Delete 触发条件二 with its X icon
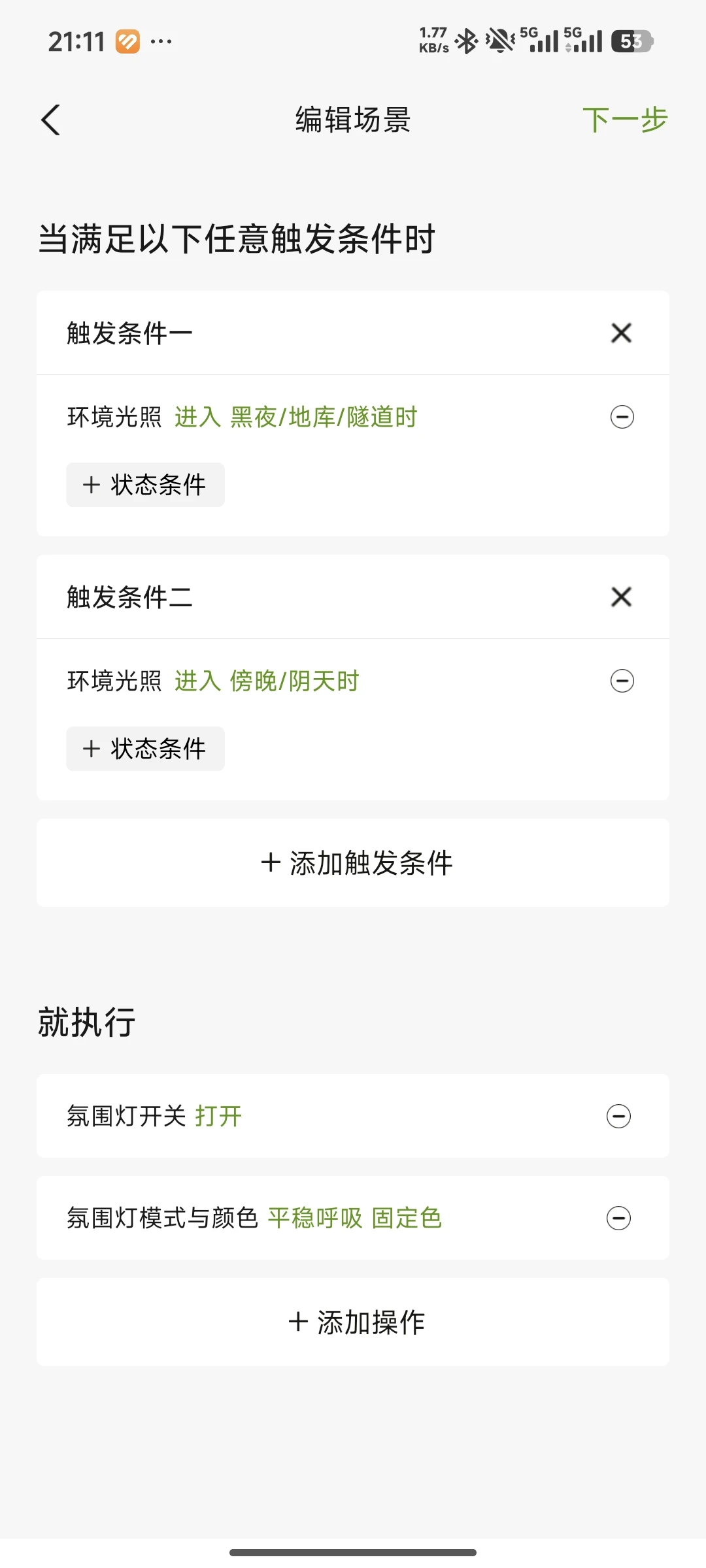This screenshot has height=1568, width=706. 621,597
